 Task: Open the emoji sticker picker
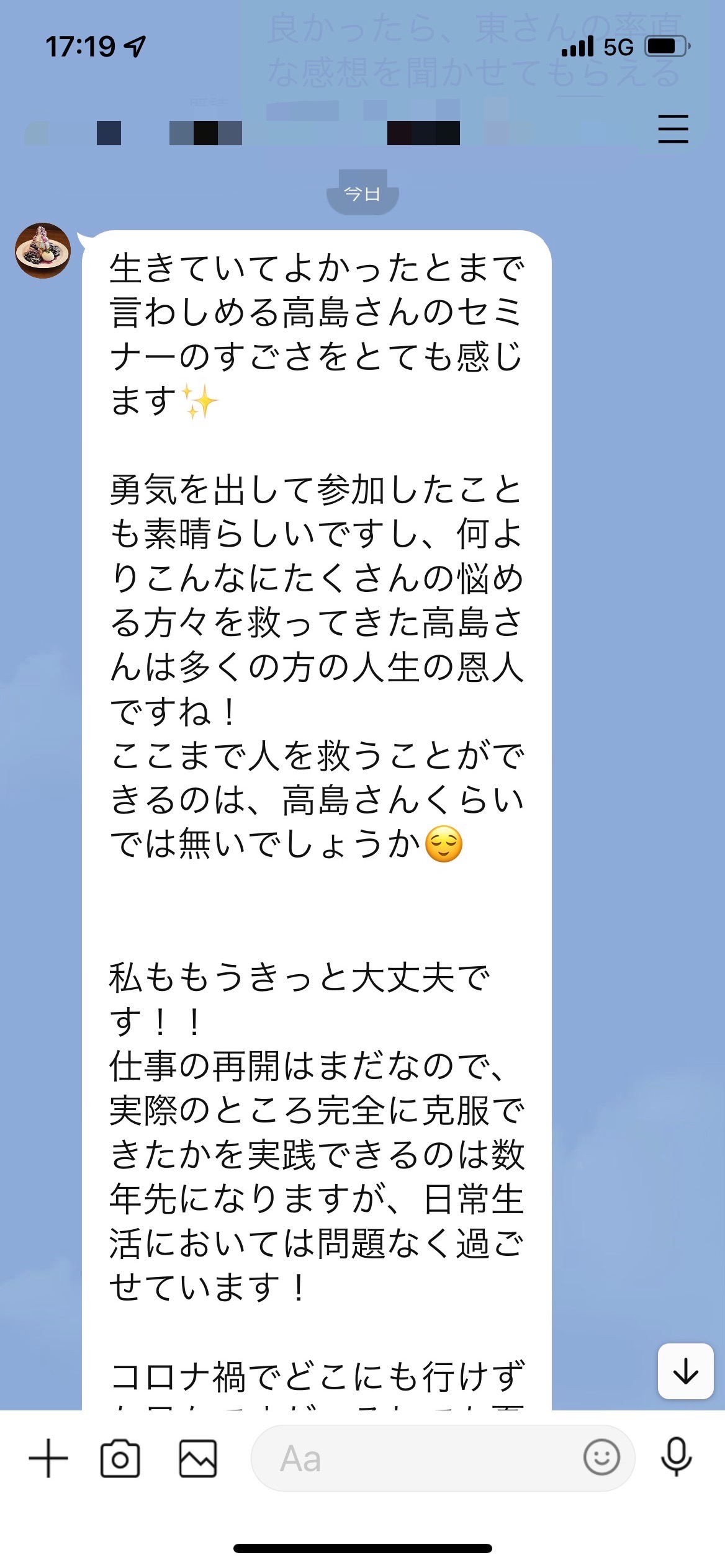point(601,1458)
